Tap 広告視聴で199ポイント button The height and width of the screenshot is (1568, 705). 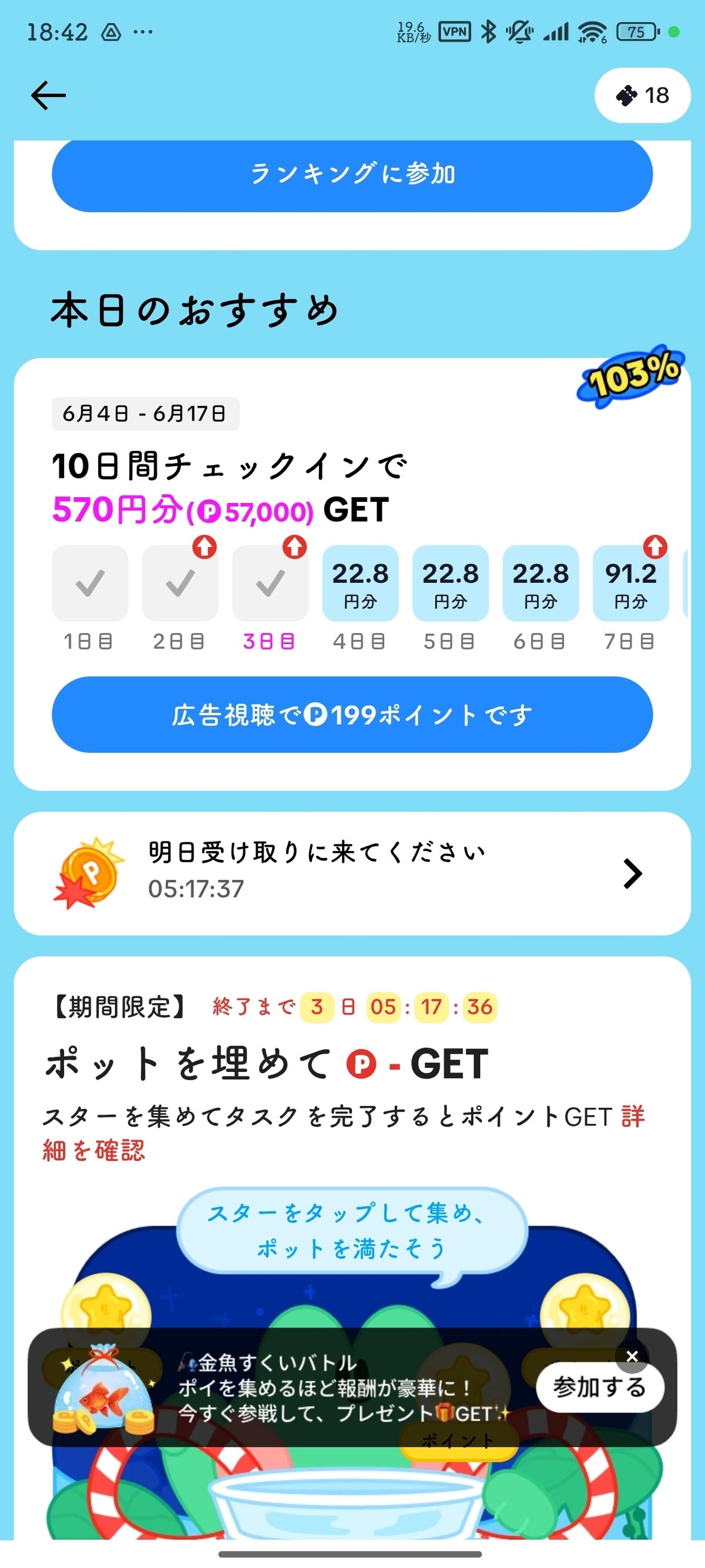pyautogui.click(x=352, y=715)
